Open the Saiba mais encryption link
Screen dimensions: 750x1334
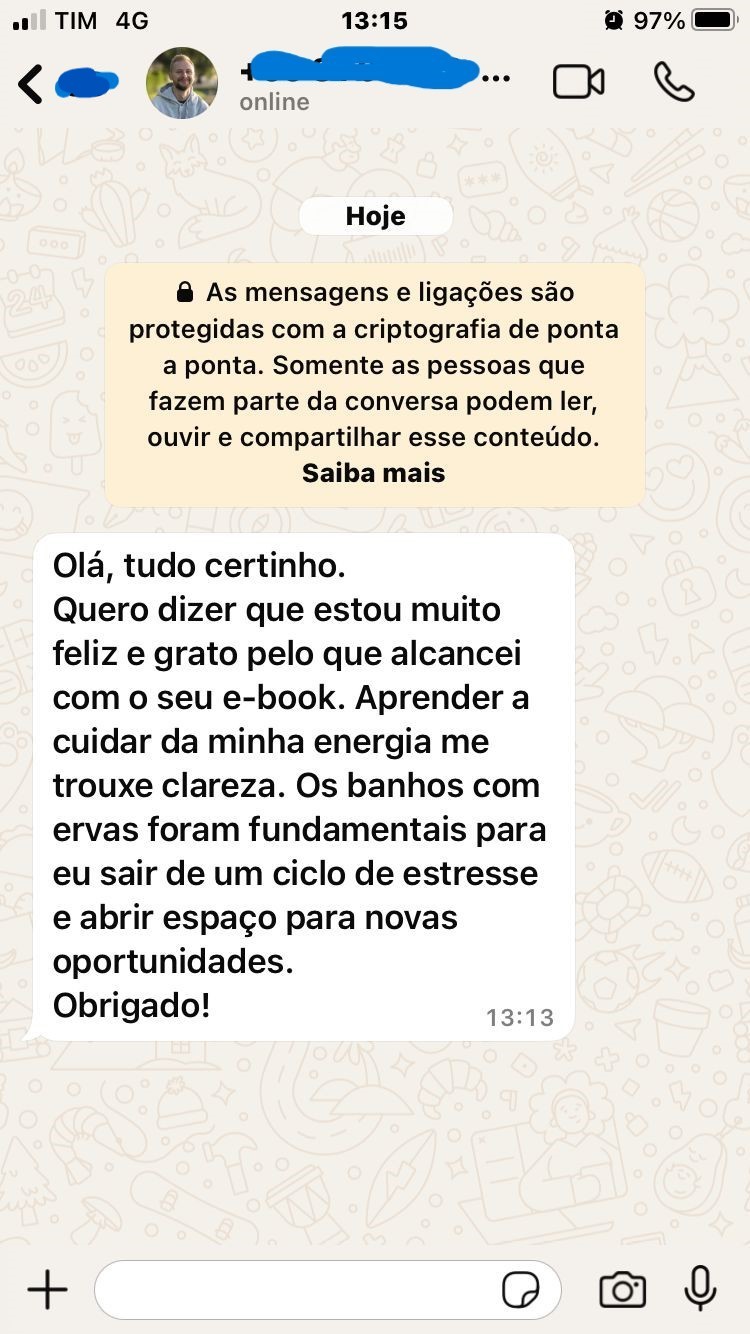point(373,473)
